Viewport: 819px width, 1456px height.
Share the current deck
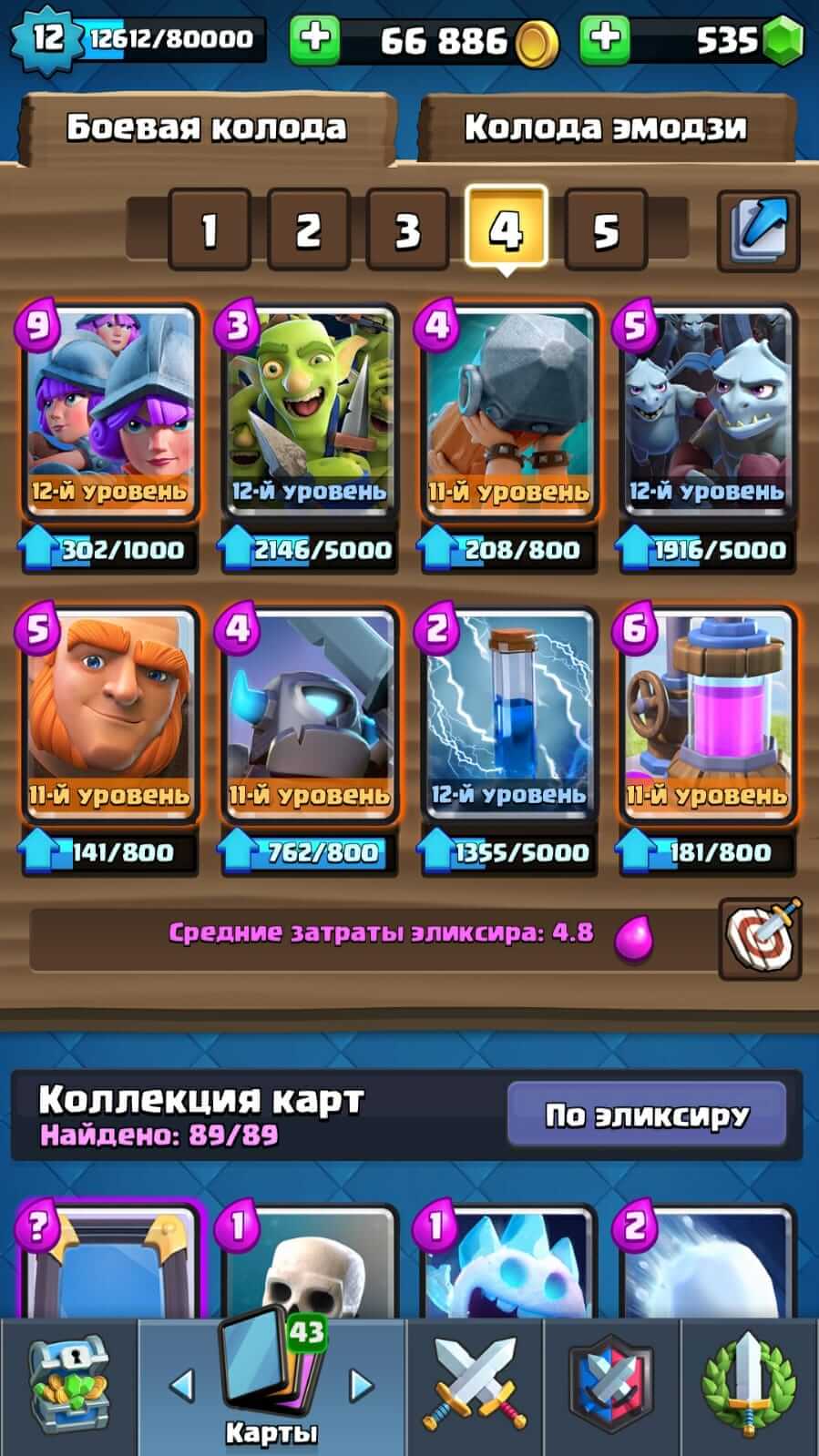758,229
